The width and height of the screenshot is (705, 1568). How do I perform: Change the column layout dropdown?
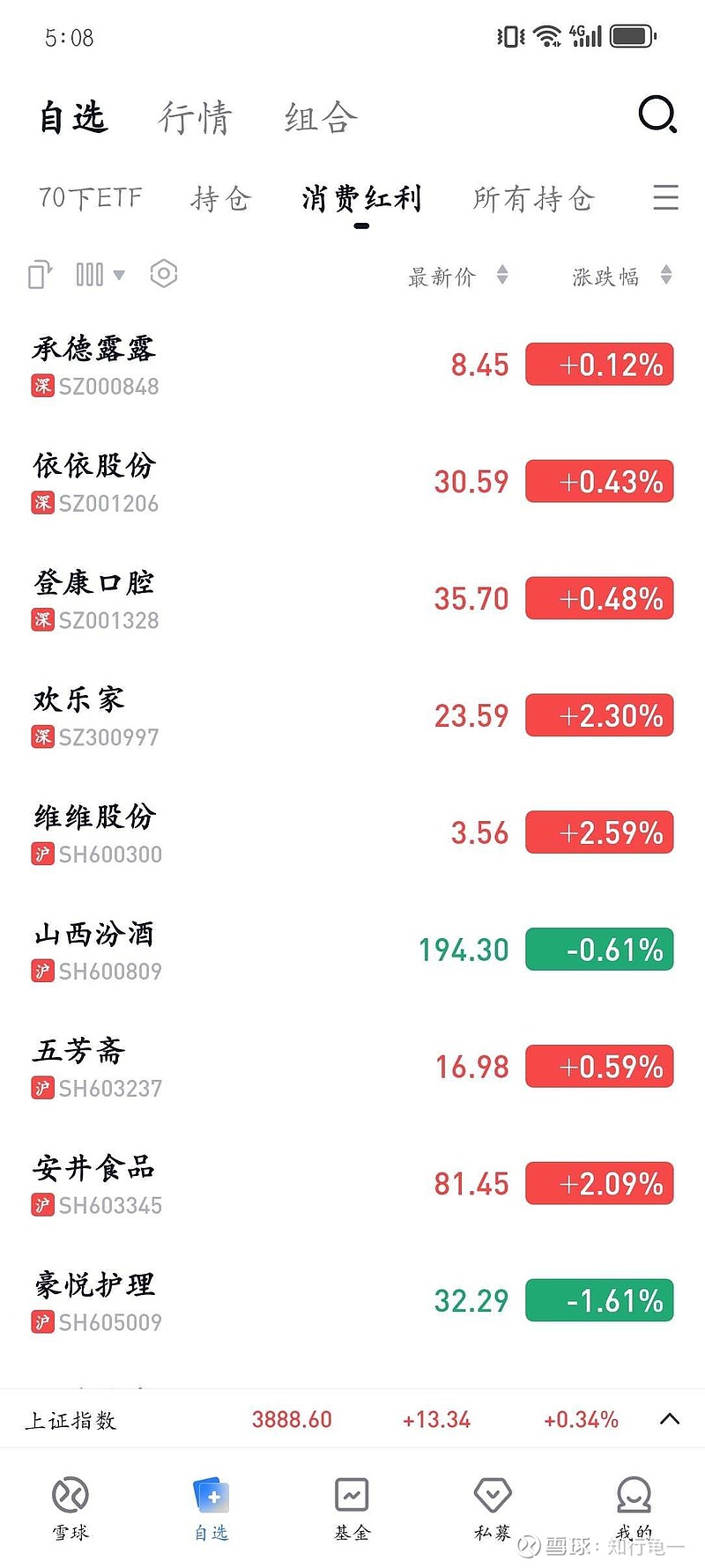coord(100,275)
